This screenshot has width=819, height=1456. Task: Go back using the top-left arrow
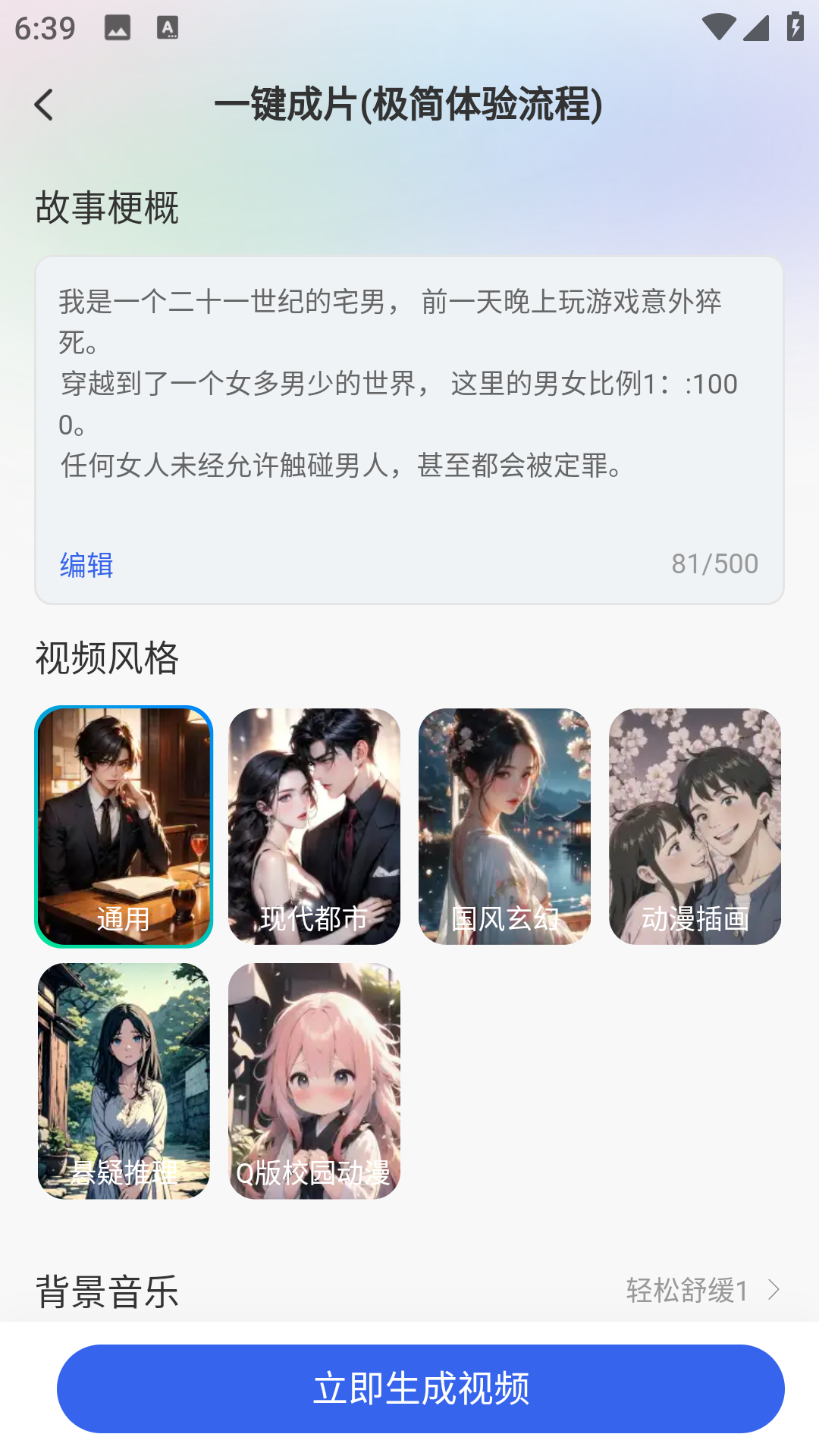point(44,105)
